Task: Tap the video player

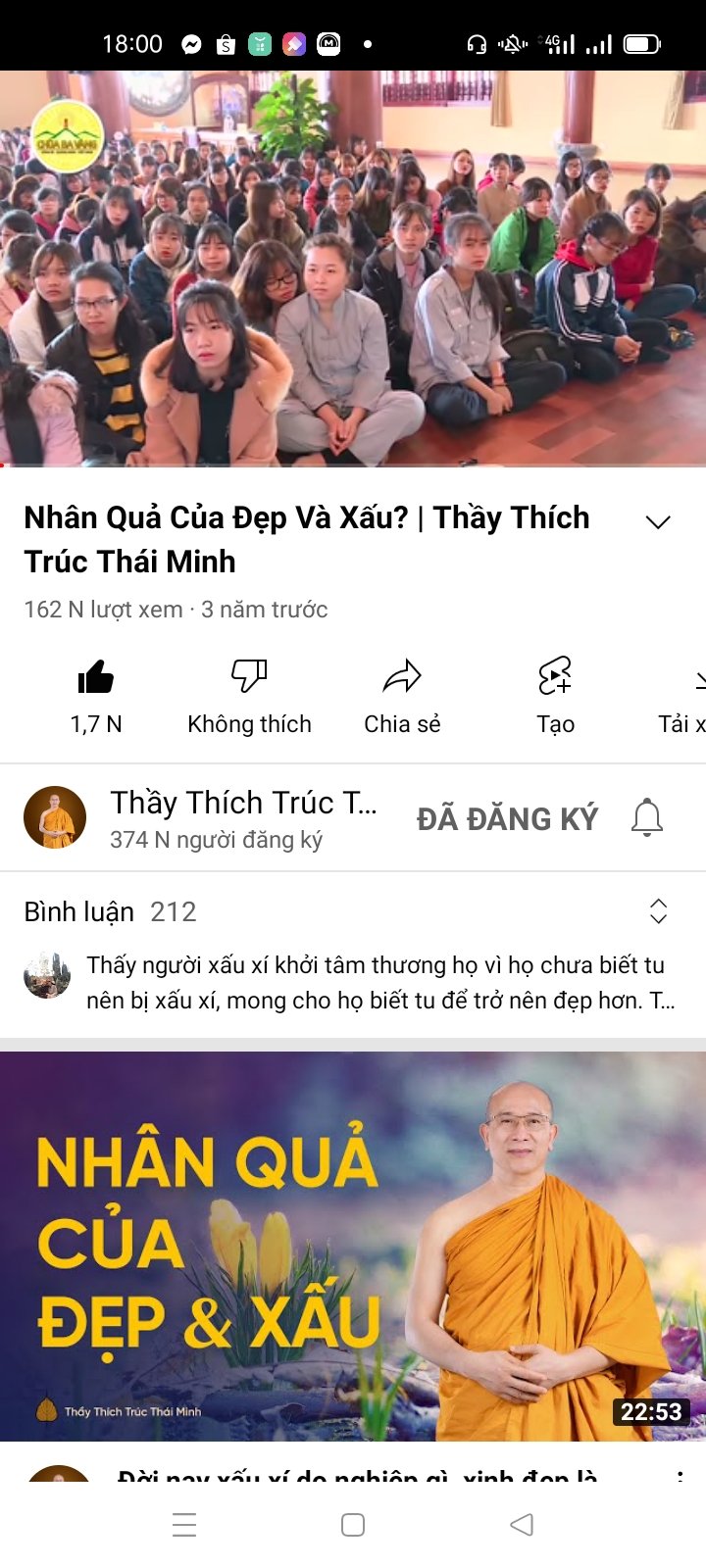Action: pyautogui.click(x=353, y=267)
